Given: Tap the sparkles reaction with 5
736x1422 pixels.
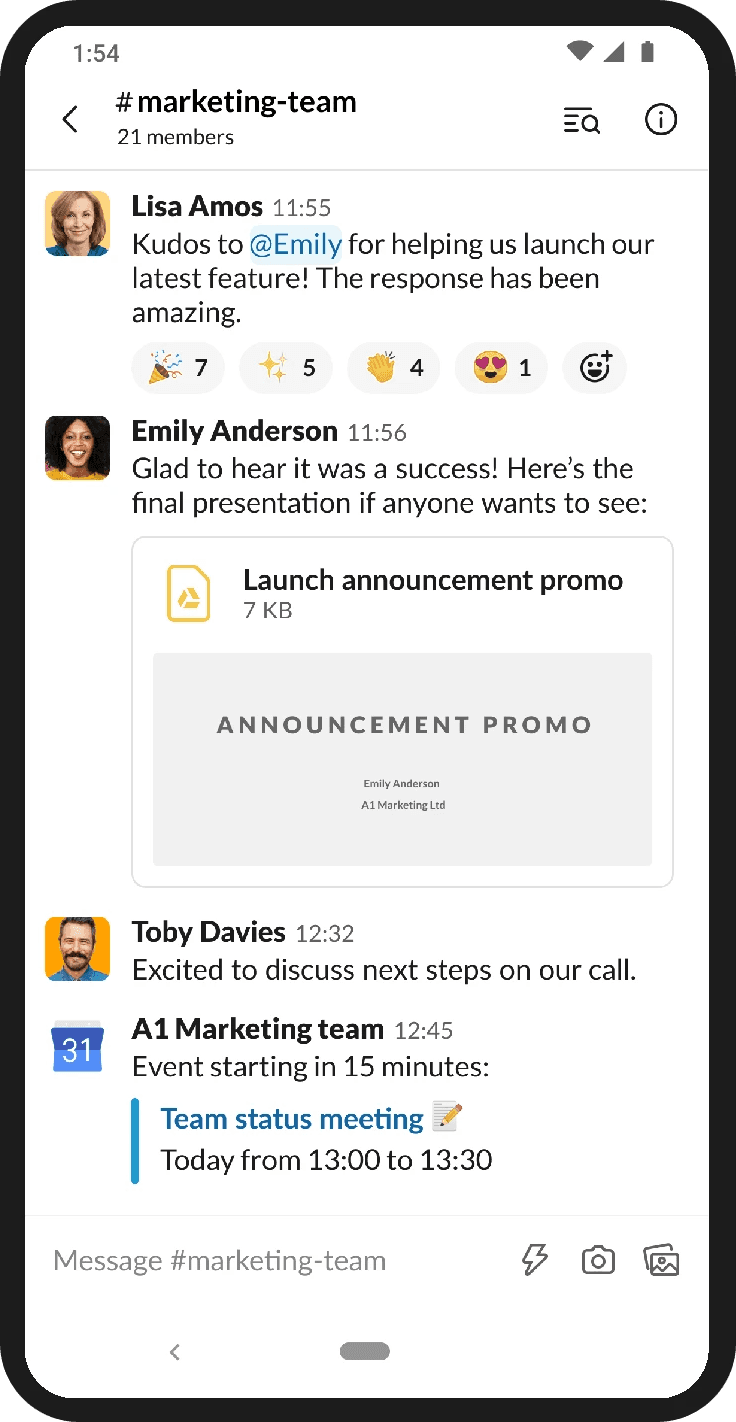Looking at the screenshot, I should coord(286,369).
